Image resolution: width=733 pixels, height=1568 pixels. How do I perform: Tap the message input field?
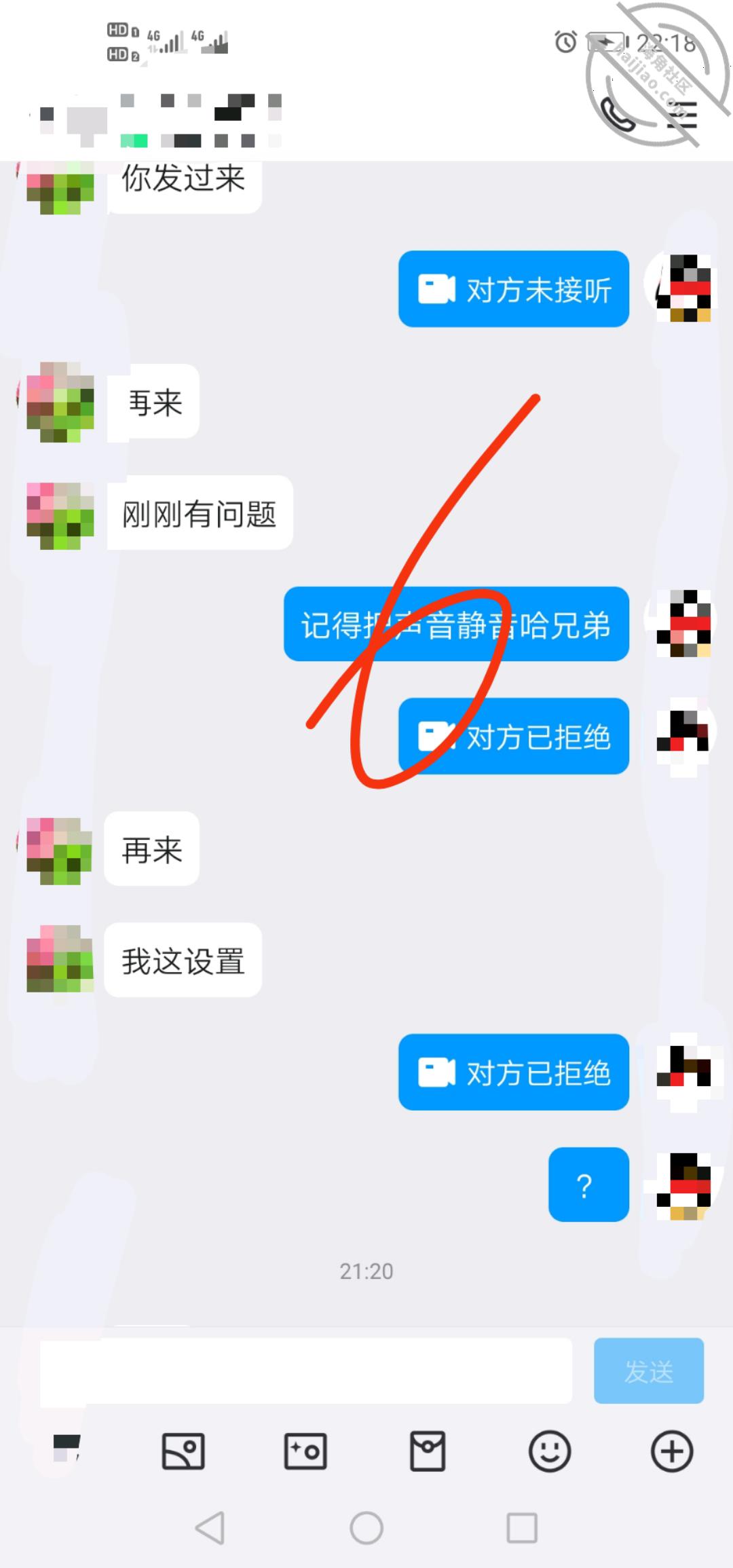pyautogui.click(x=305, y=1370)
